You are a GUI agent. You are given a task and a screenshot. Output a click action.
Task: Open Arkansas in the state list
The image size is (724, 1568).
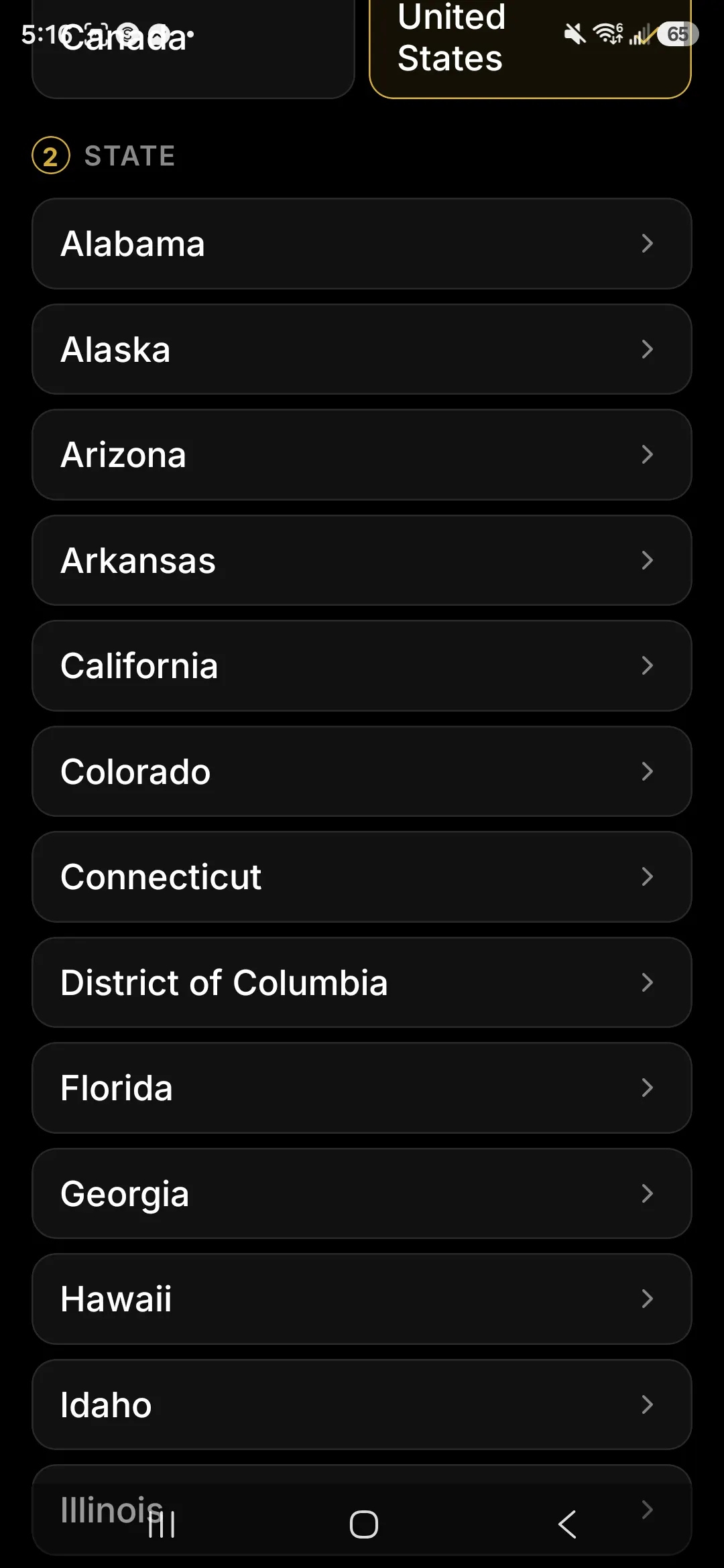coord(362,560)
